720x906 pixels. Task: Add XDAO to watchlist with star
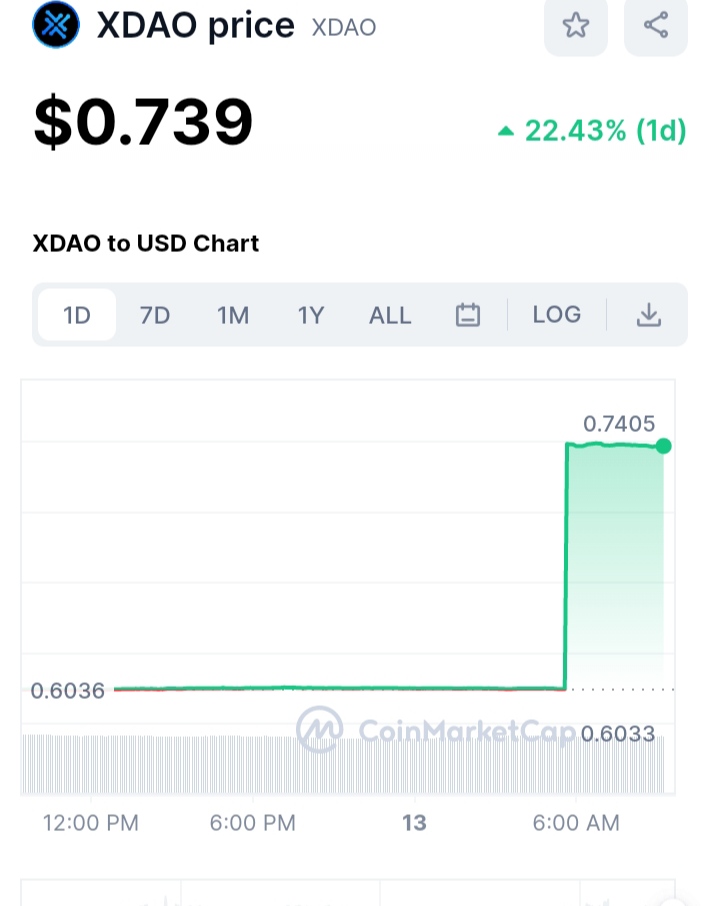pos(576,26)
